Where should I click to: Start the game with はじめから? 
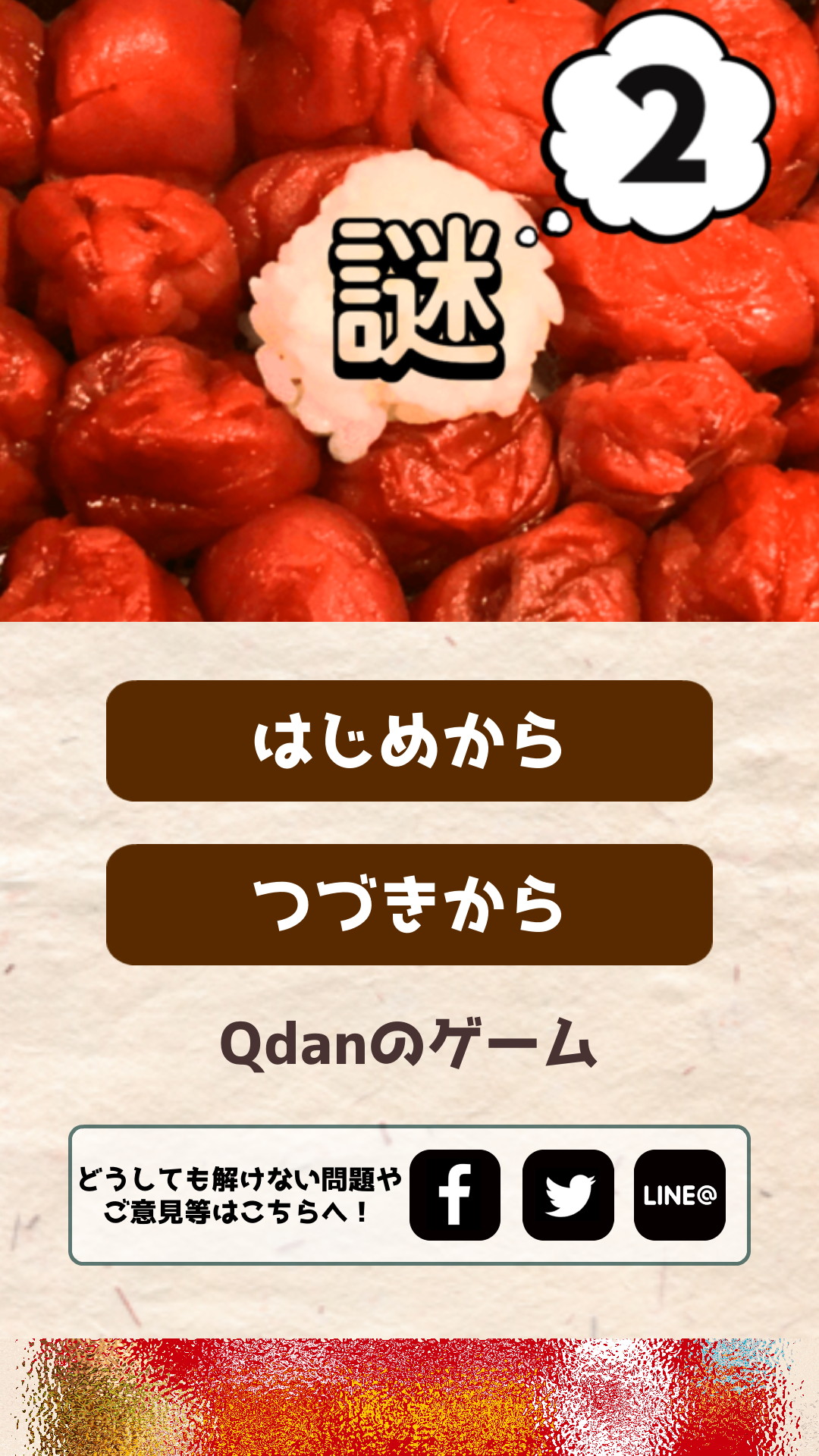click(x=409, y=741)
